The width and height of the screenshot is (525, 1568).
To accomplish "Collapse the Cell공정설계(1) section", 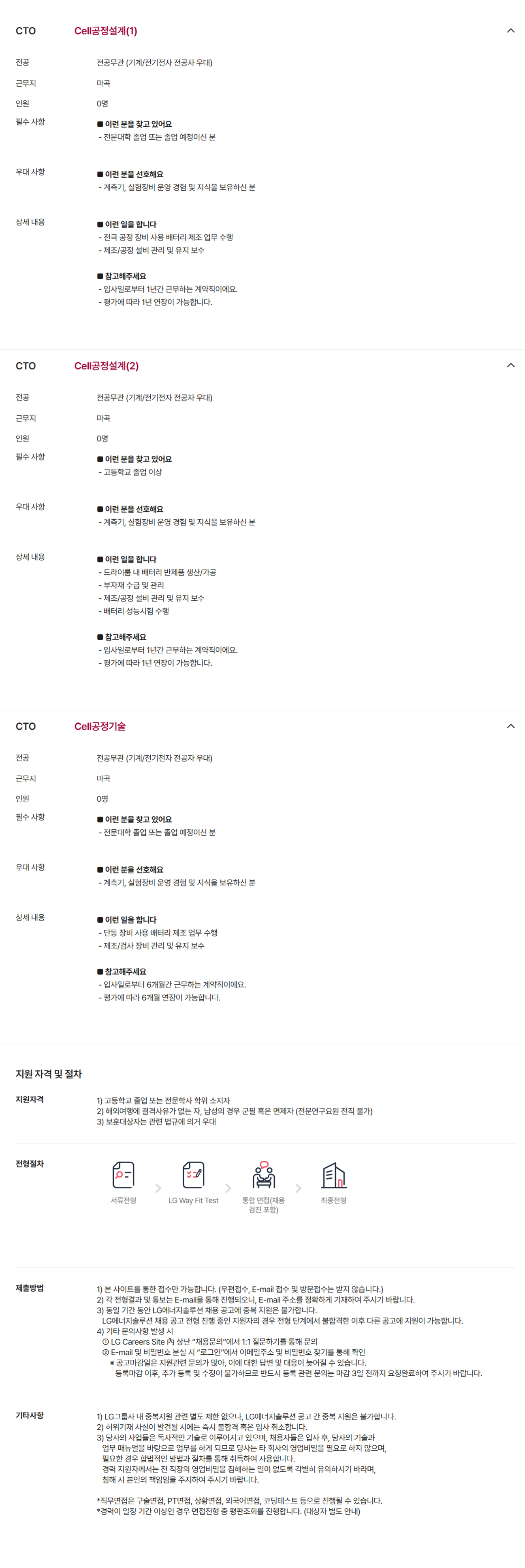I will 510,30.
